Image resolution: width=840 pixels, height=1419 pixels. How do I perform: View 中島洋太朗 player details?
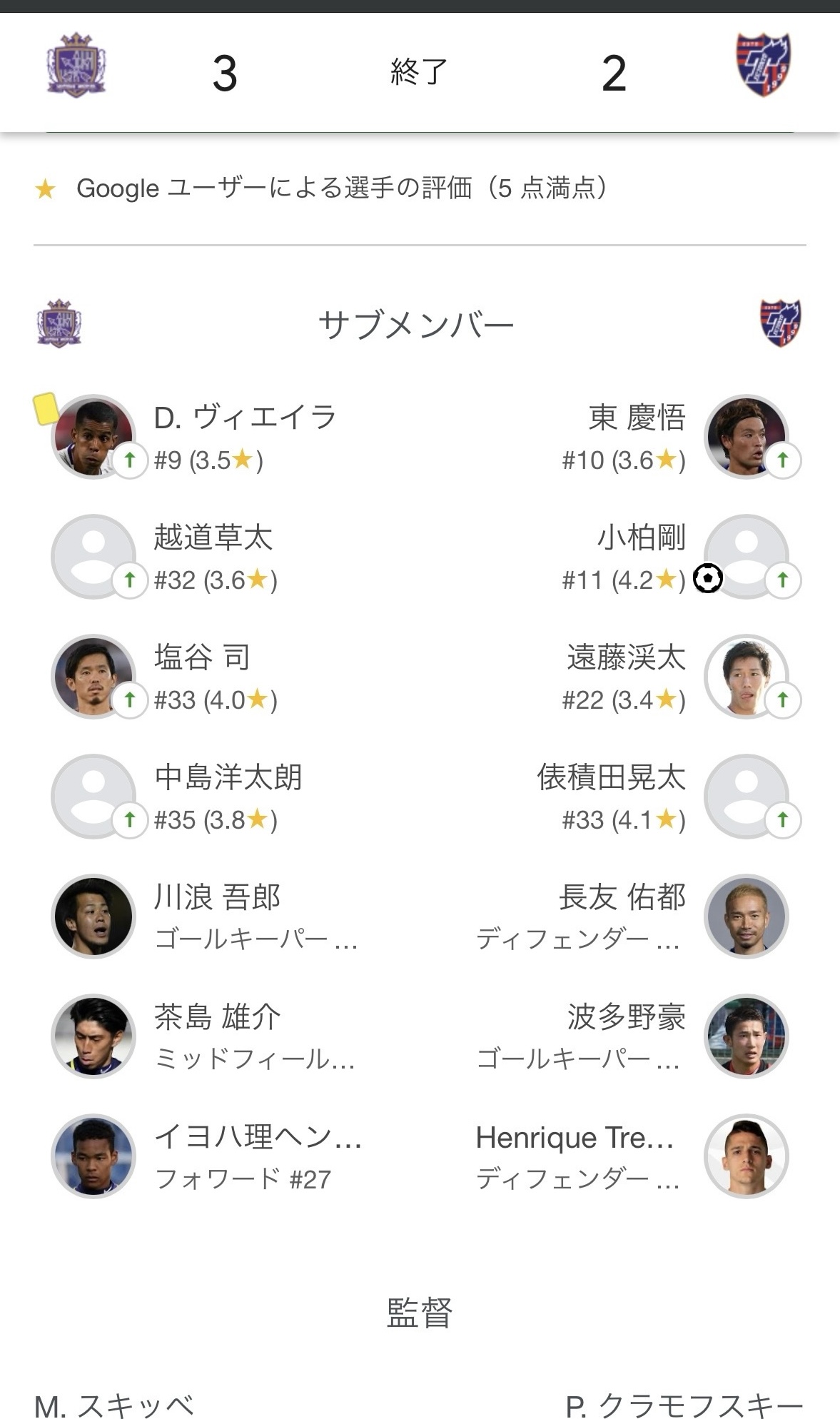coord(207,797)
